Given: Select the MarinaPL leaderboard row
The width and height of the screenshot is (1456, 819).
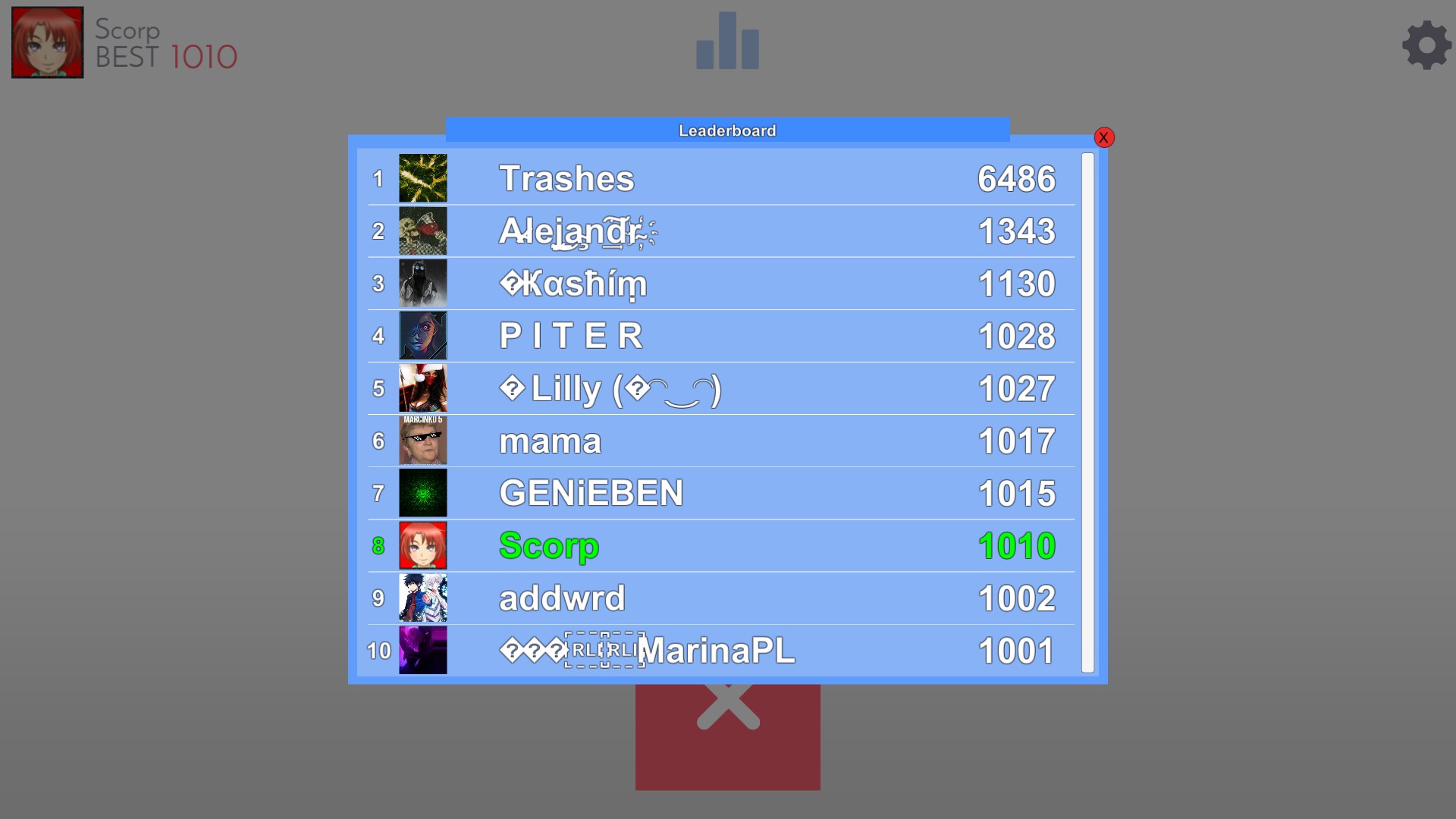Looking at the screenshot, I should [x=720, y=651].
